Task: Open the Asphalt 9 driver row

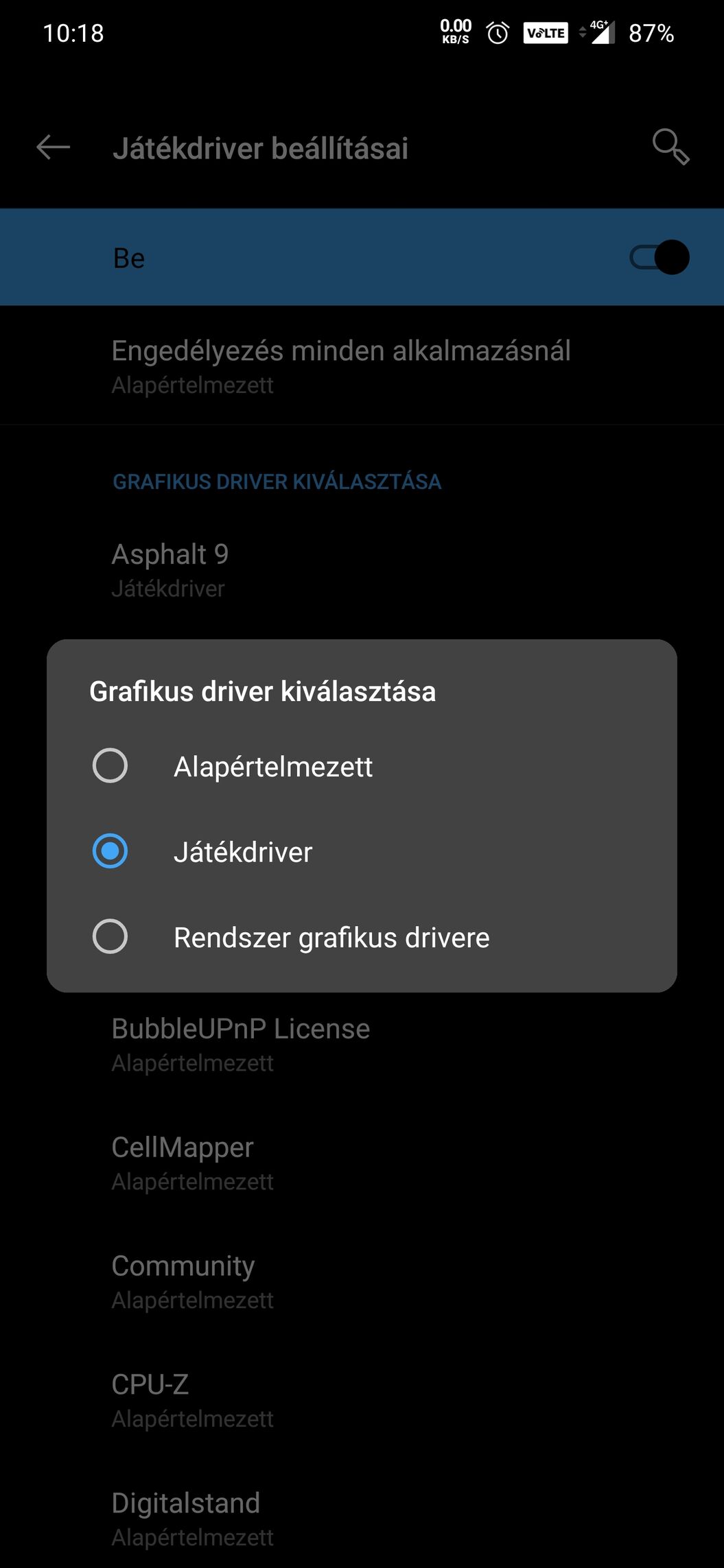Action: (170, 569)
